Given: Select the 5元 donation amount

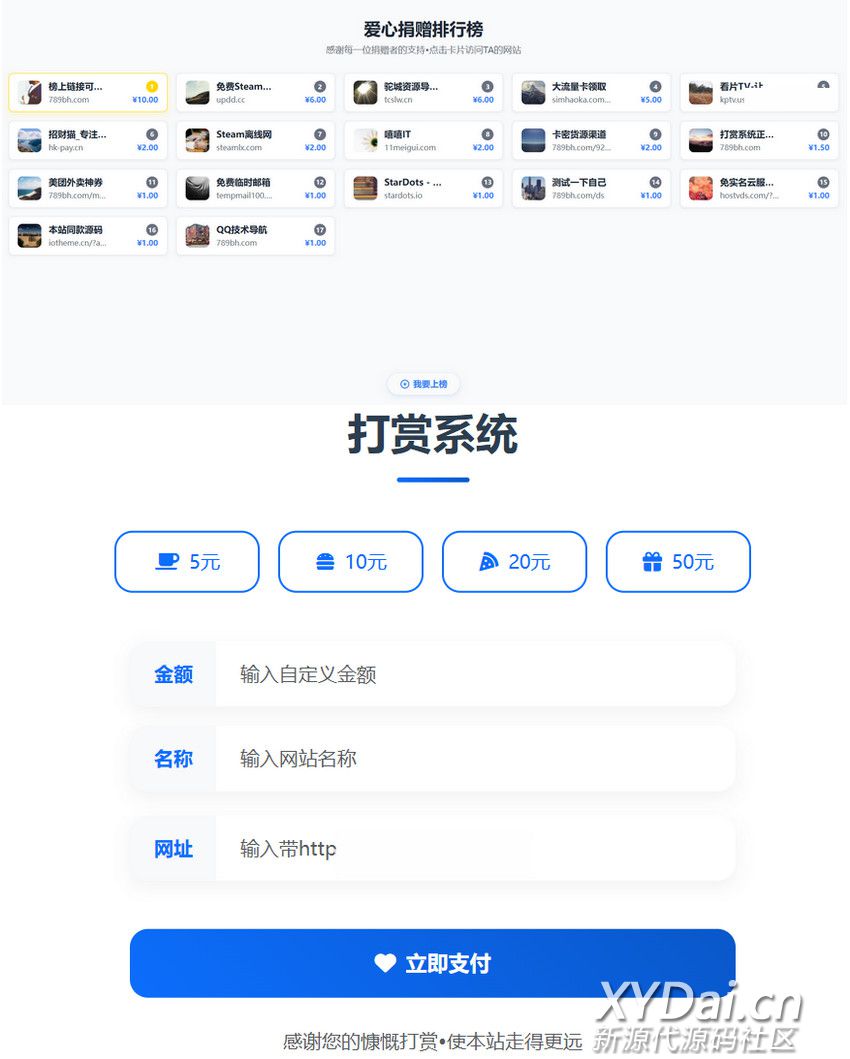Looking at the screenshot, I should [x=187, y=562].
